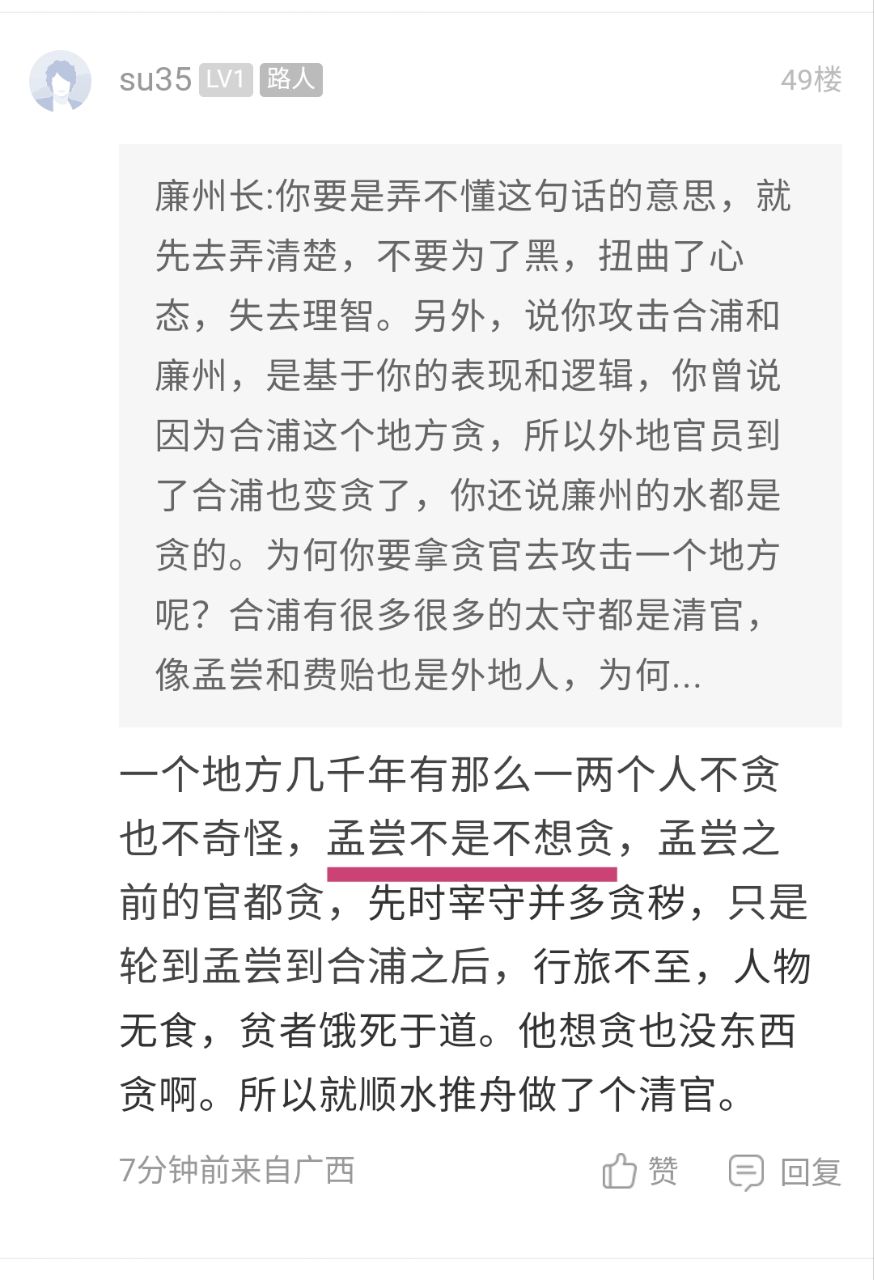Open su35's profile avatar
Image resolution: width=874 pixels, height=1280 pixels.
coord(60,81)
